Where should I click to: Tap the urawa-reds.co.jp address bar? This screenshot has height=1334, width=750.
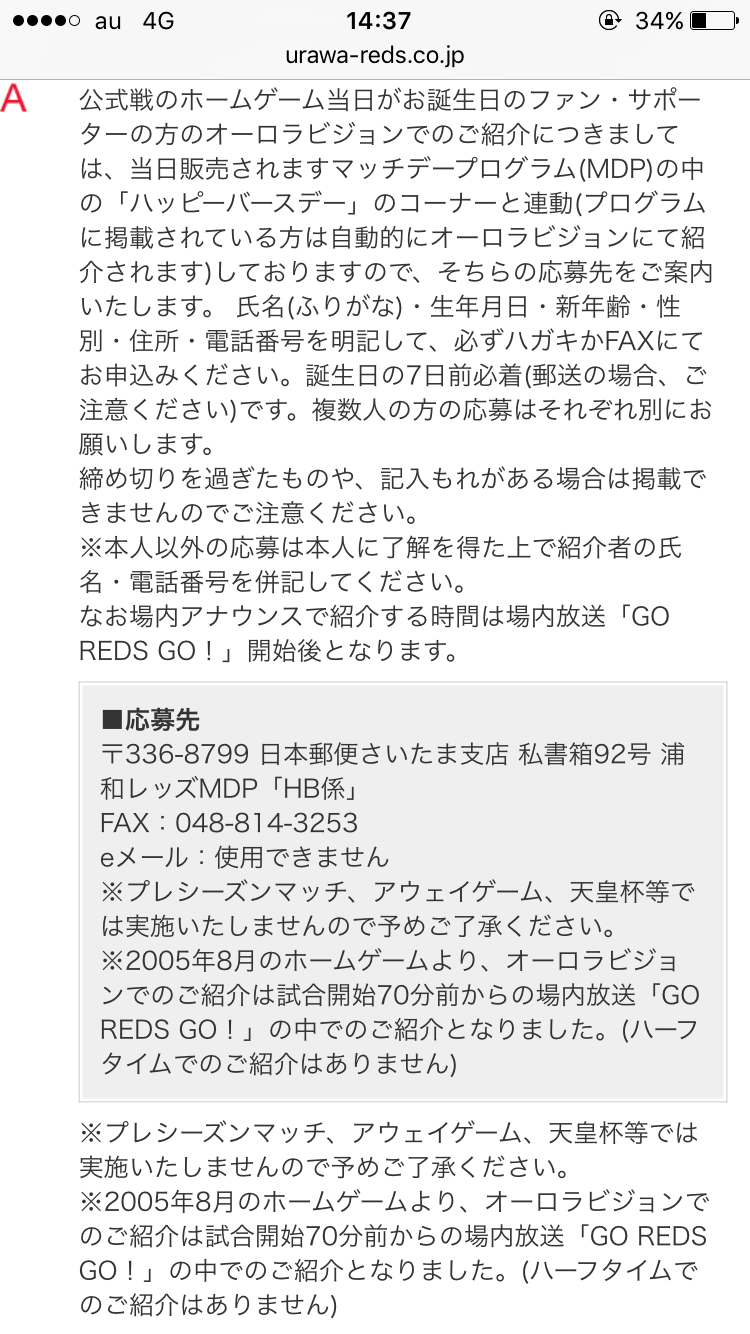[x=375, y=55]
